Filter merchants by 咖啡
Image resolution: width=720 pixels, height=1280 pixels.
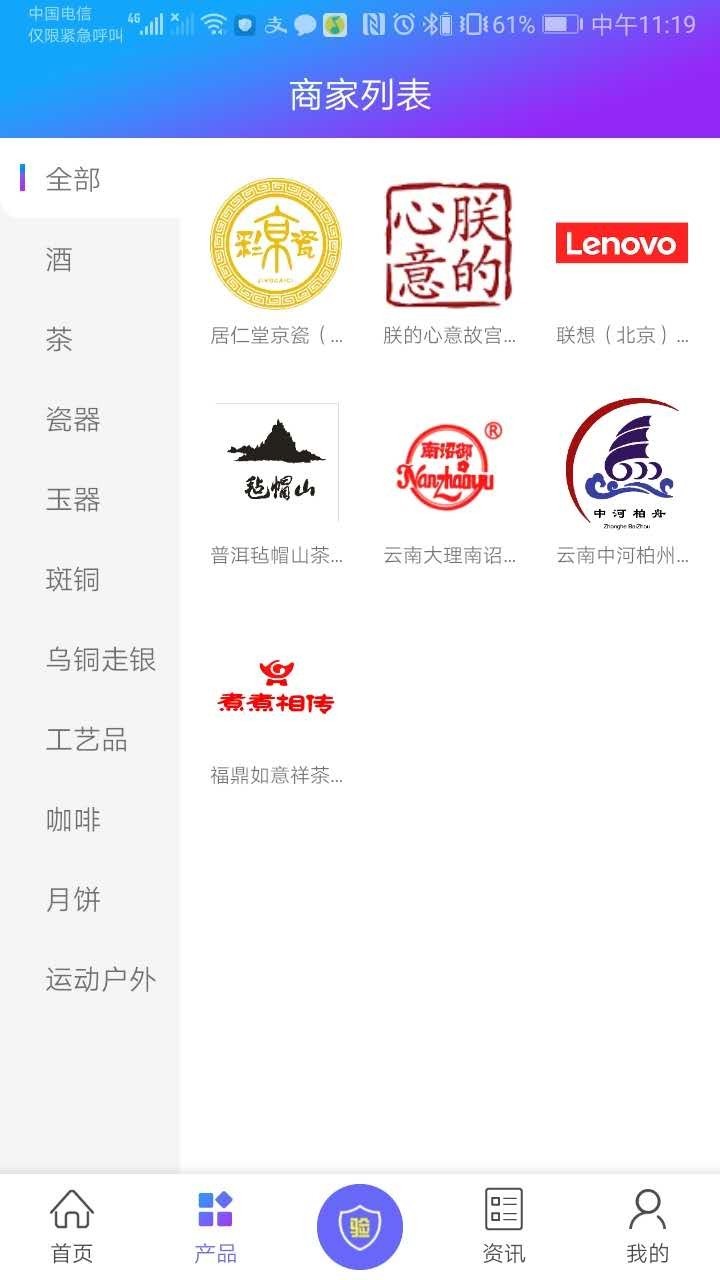(x=73, y=820)
